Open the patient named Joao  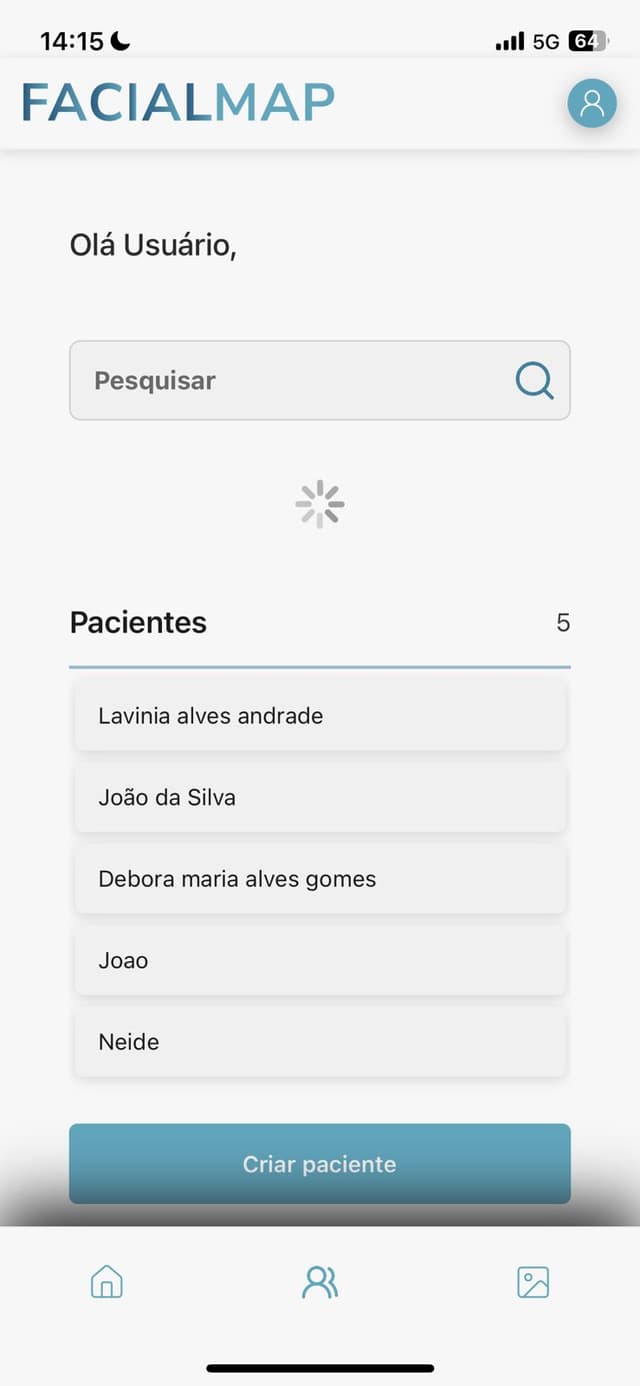[x=320, y=961]
